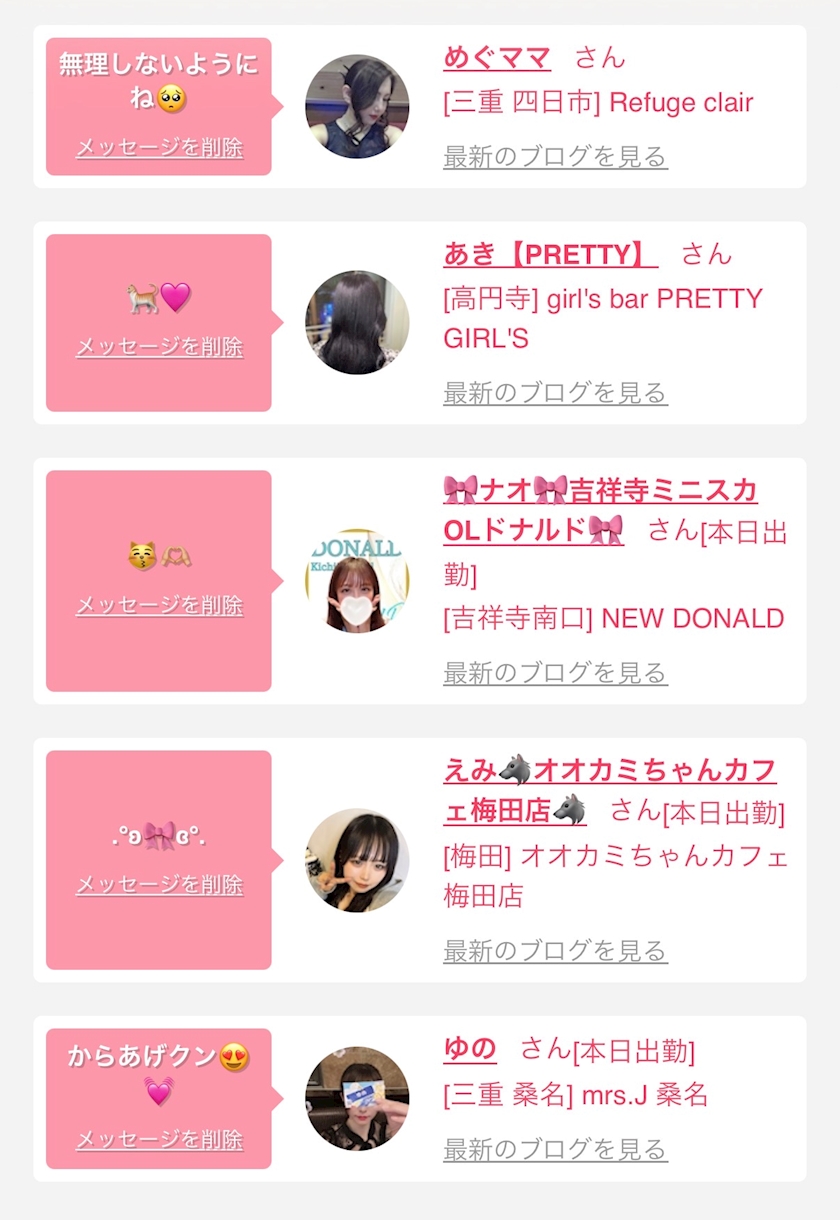Open えみ's profile photo
The width and height of the screenshot is (840, 1220).
click(357, 860)
